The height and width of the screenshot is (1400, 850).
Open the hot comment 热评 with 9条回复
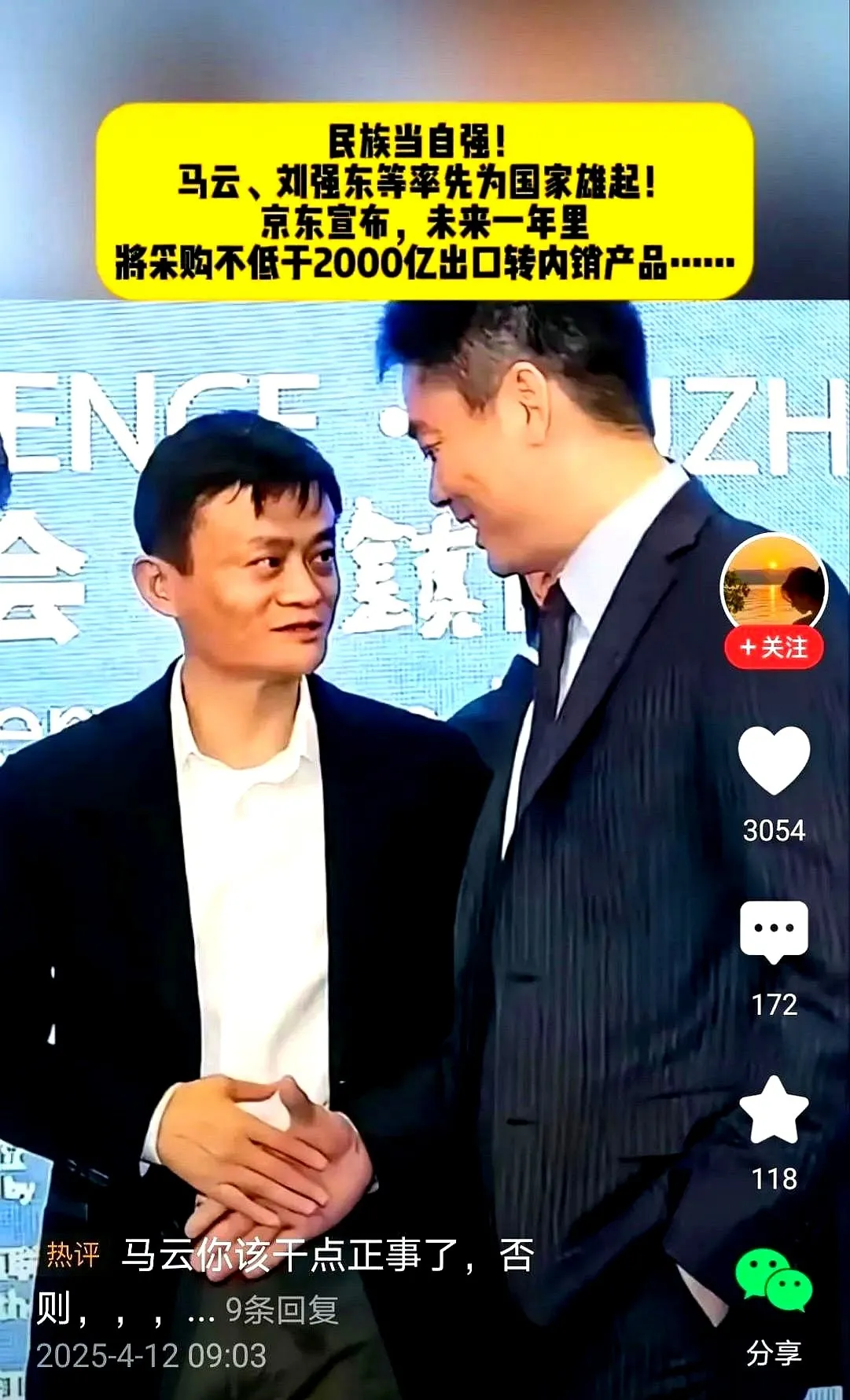click(283, 1280)
